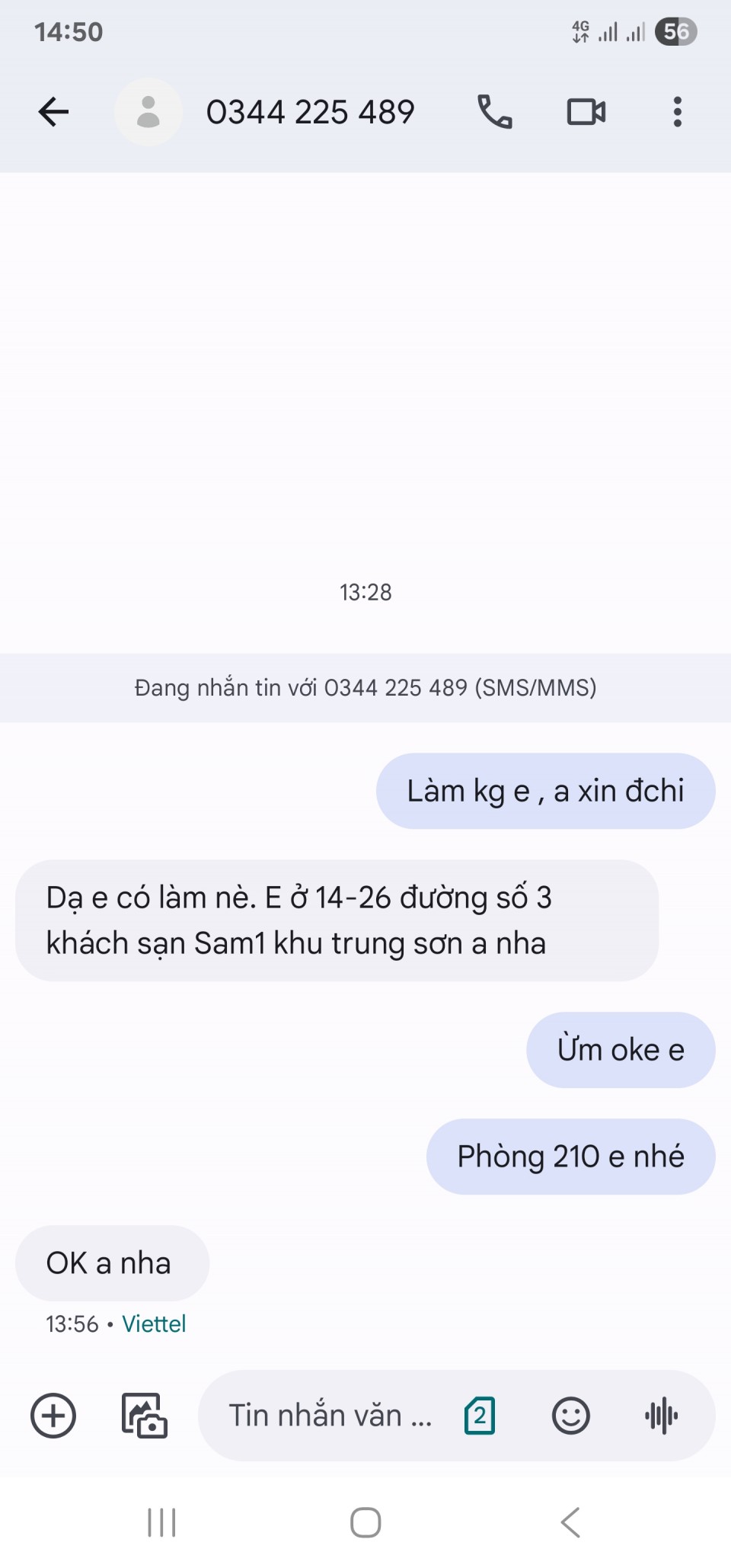The image size is (731, 1568).
Task: Open recent apps from navigation bar
Action: point(161,1522)
